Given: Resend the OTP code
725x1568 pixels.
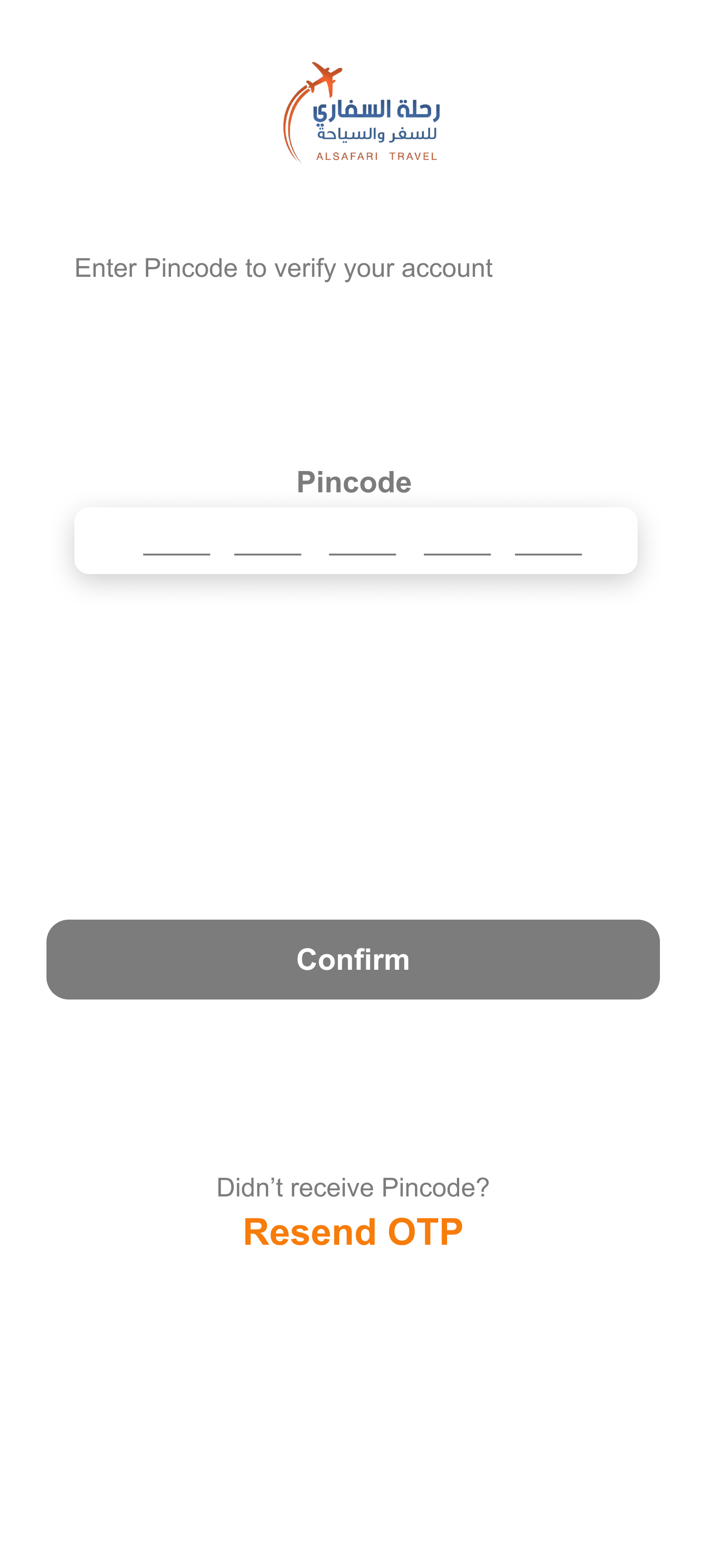Looking at the screenshot, I should pos(353,1232).
